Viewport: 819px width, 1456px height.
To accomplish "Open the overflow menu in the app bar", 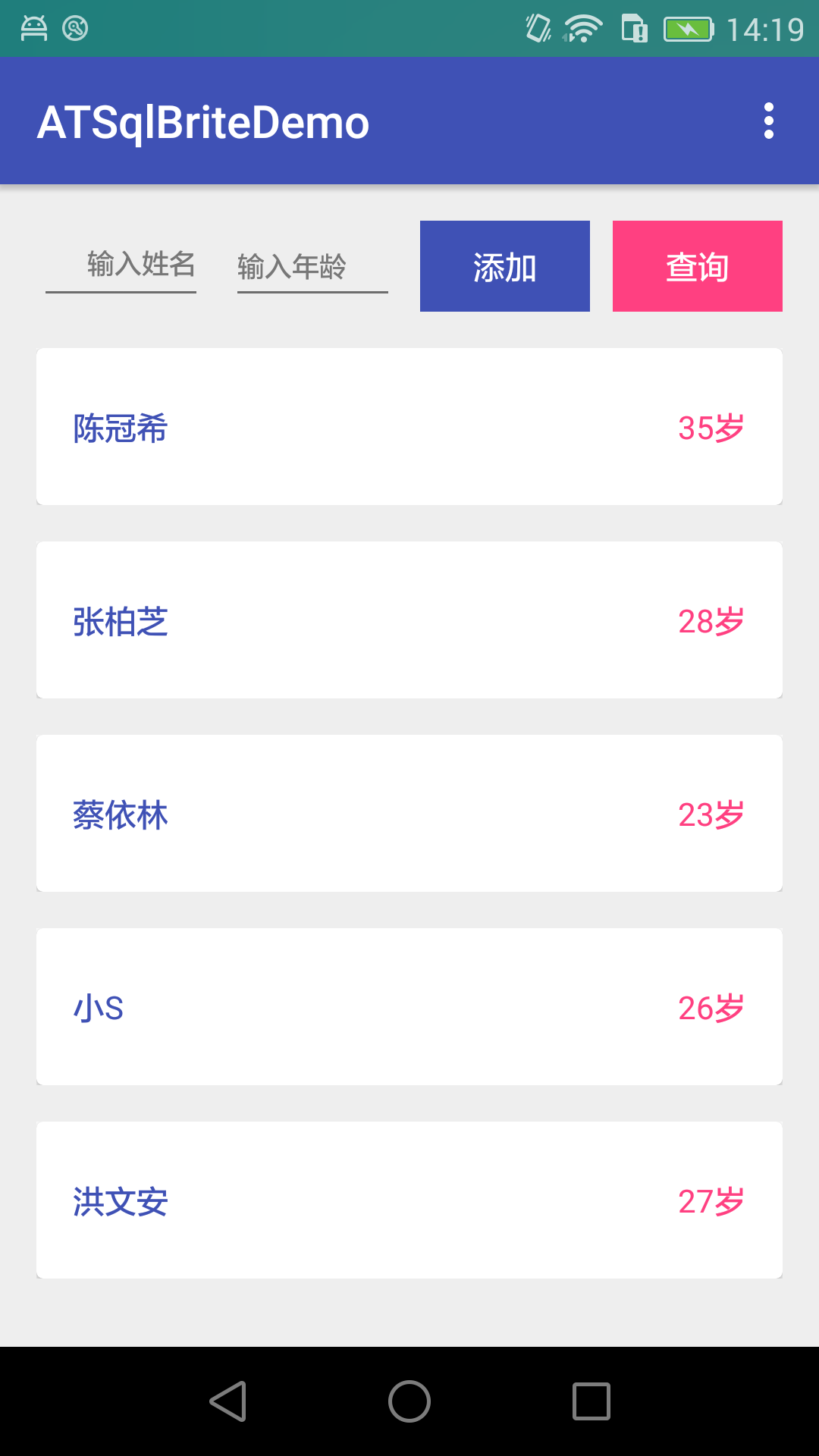I will click(769, 121).
